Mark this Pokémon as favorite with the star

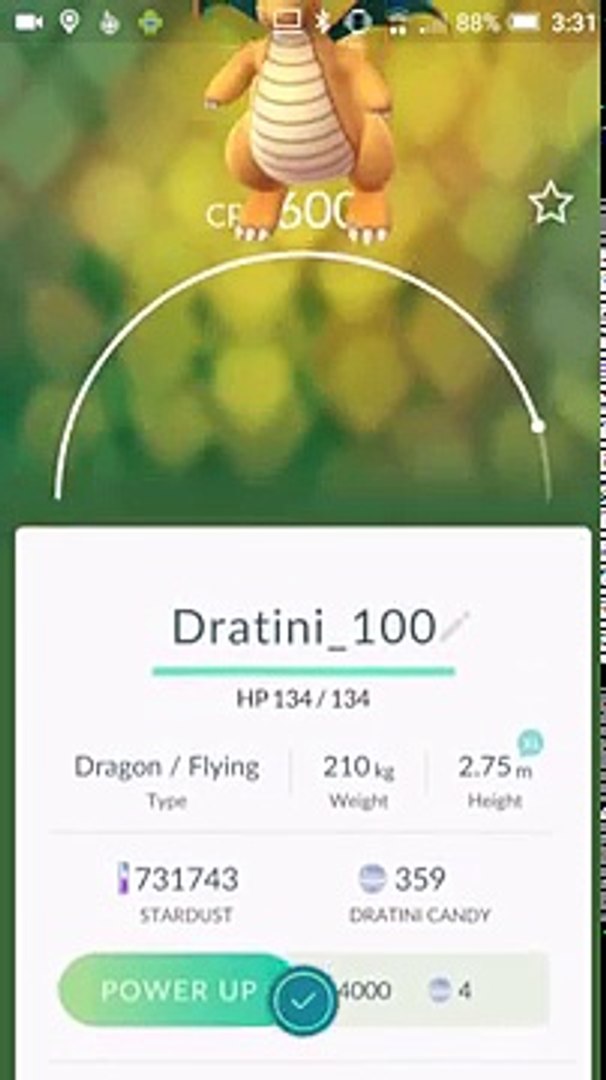coord(551,203)
